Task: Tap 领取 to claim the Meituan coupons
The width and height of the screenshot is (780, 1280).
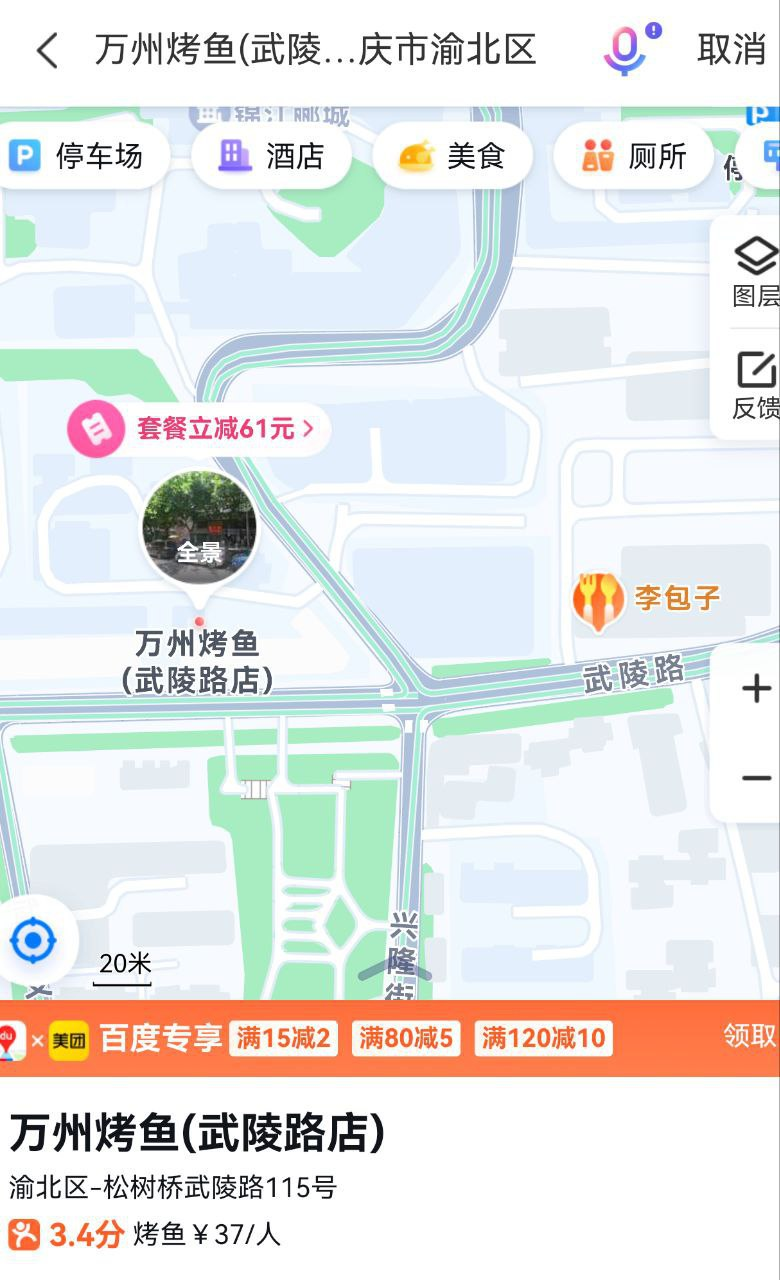Action: pos(750,1036)
